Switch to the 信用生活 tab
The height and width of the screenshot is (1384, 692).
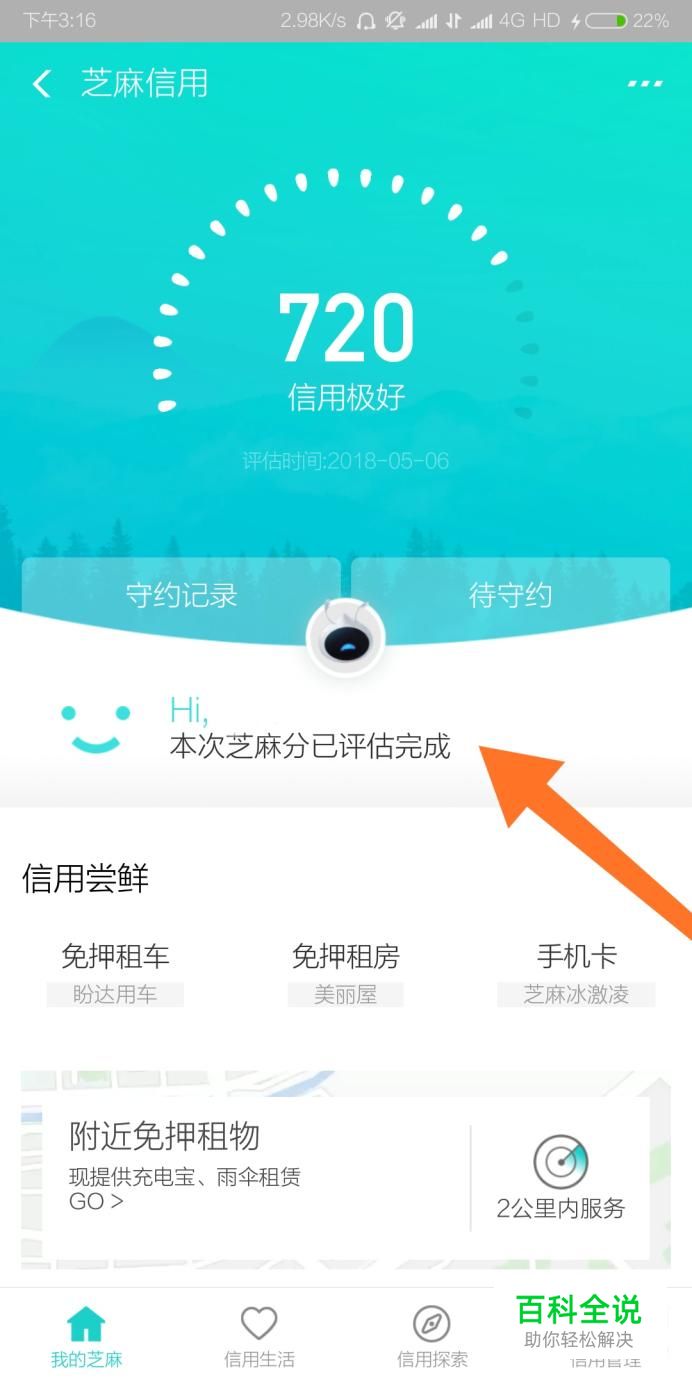pyautogui.click(x=259, y=1336)
